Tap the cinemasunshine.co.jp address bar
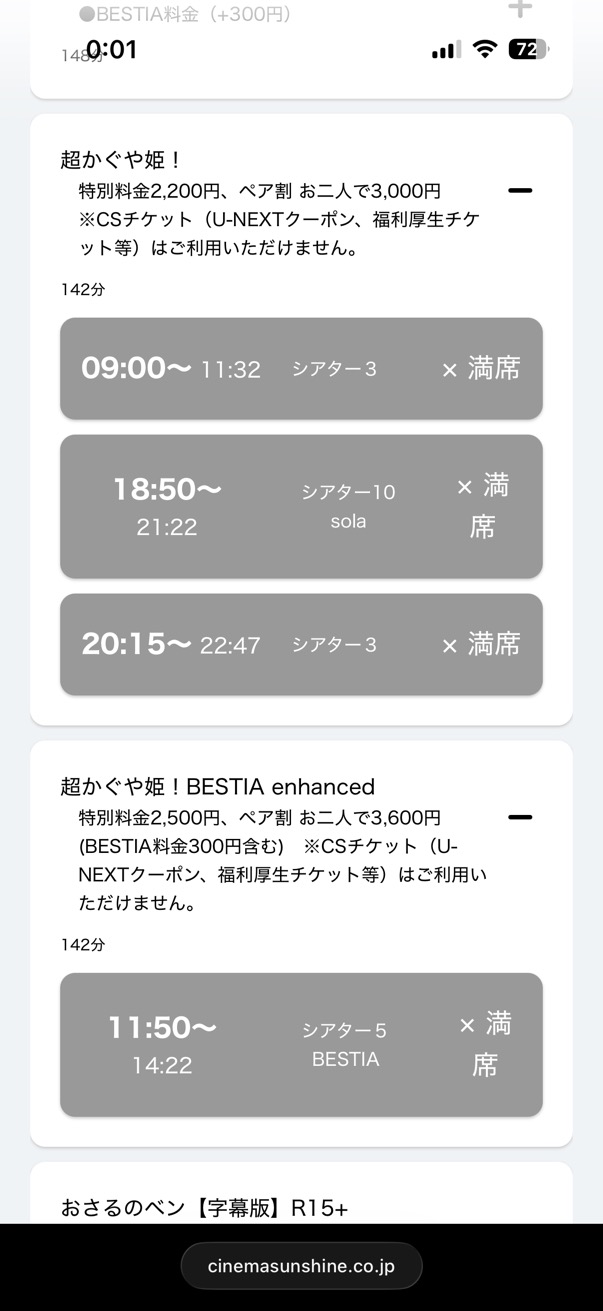 [x=301, y=1266]
